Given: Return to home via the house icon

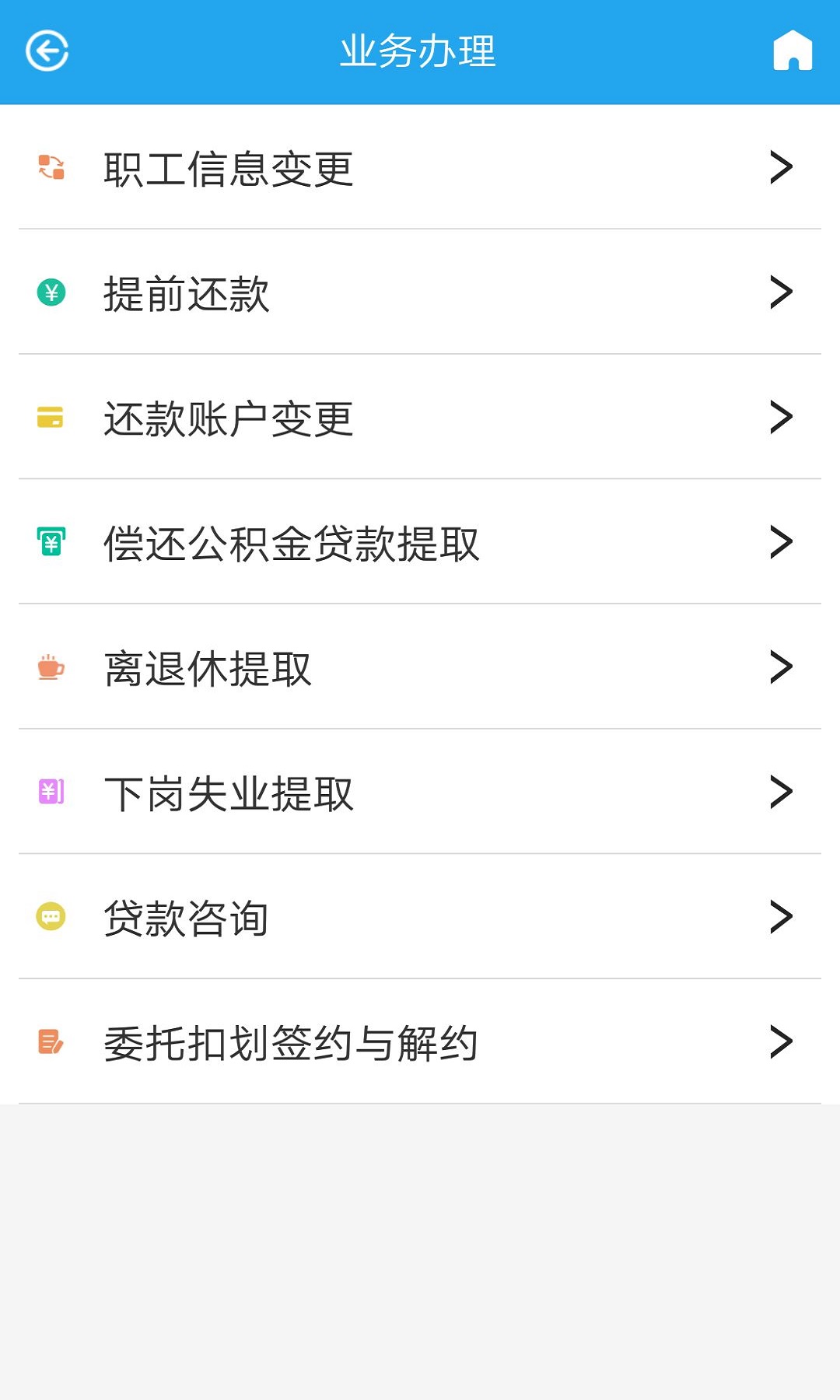Looking at the screenshot, I should (x=793, y=51).
